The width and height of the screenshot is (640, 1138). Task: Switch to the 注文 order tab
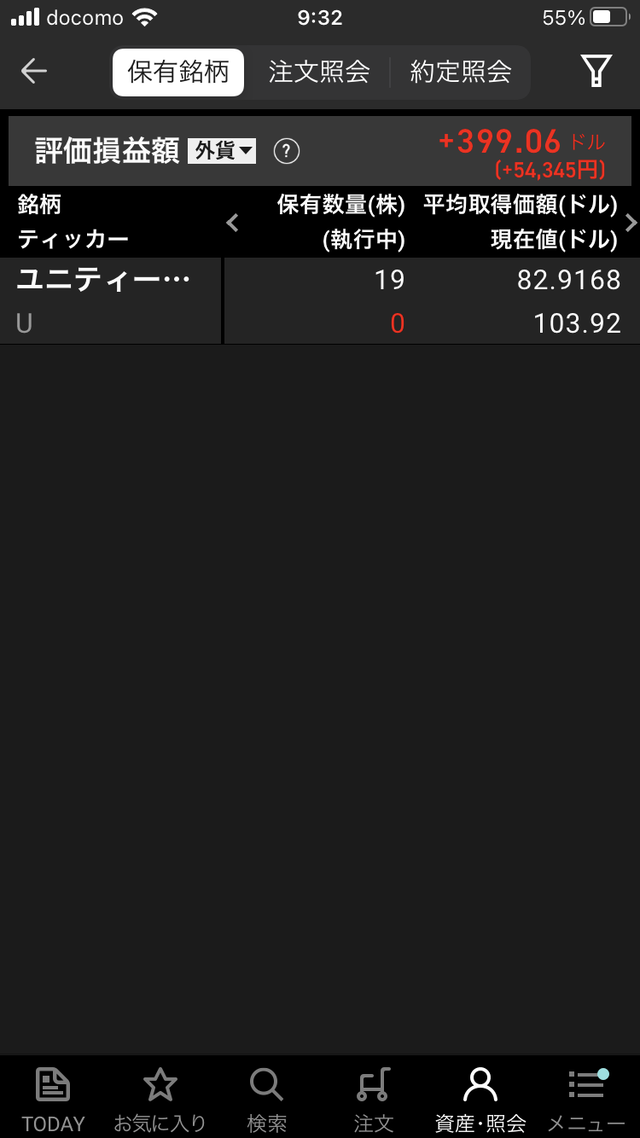[373, 1098]
